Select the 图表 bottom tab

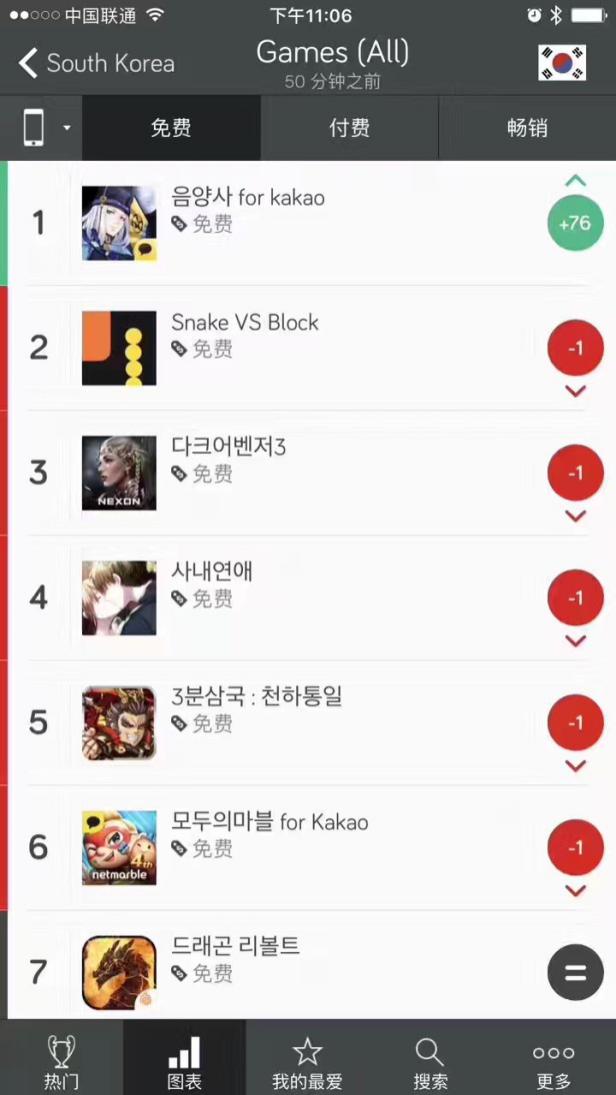point(184,1062)
